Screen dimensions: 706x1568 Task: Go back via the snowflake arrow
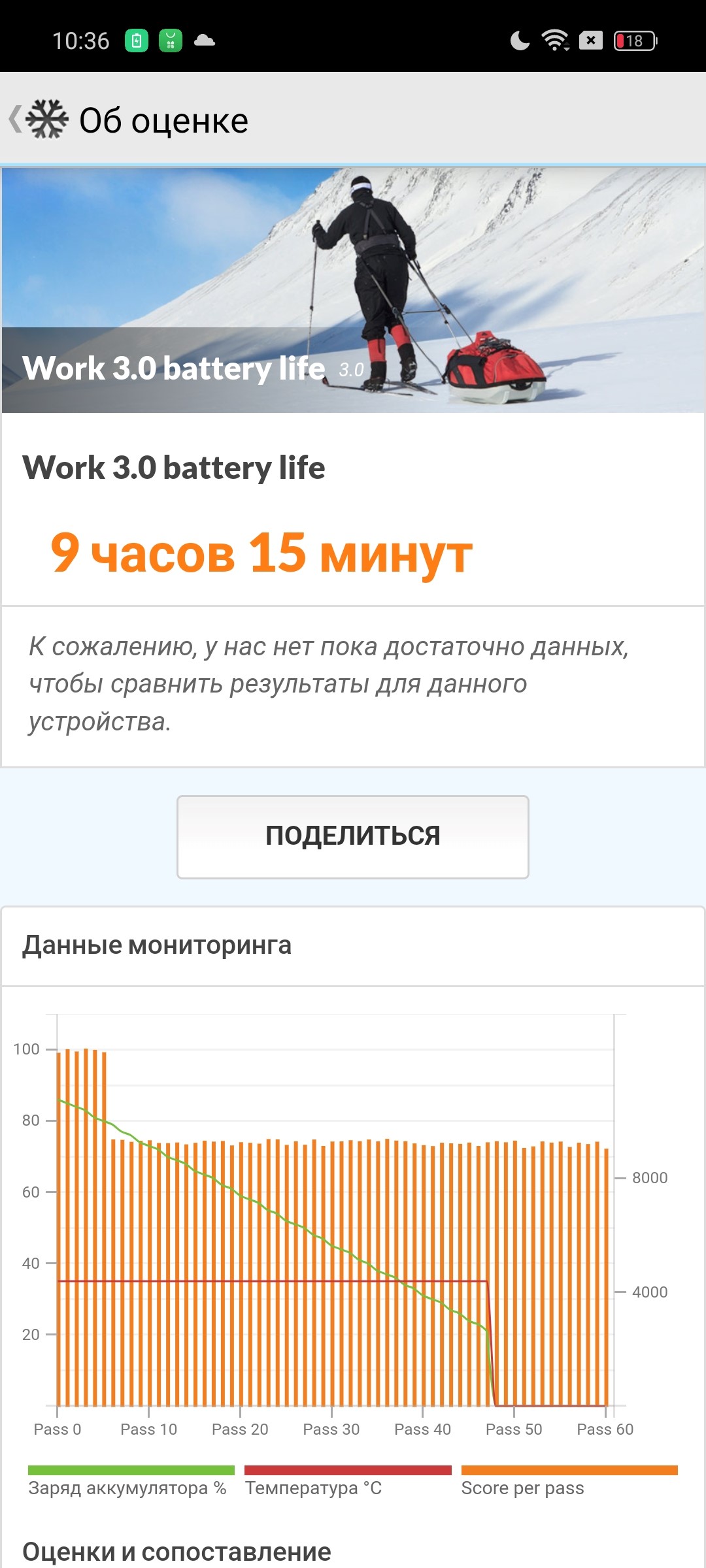38,120
